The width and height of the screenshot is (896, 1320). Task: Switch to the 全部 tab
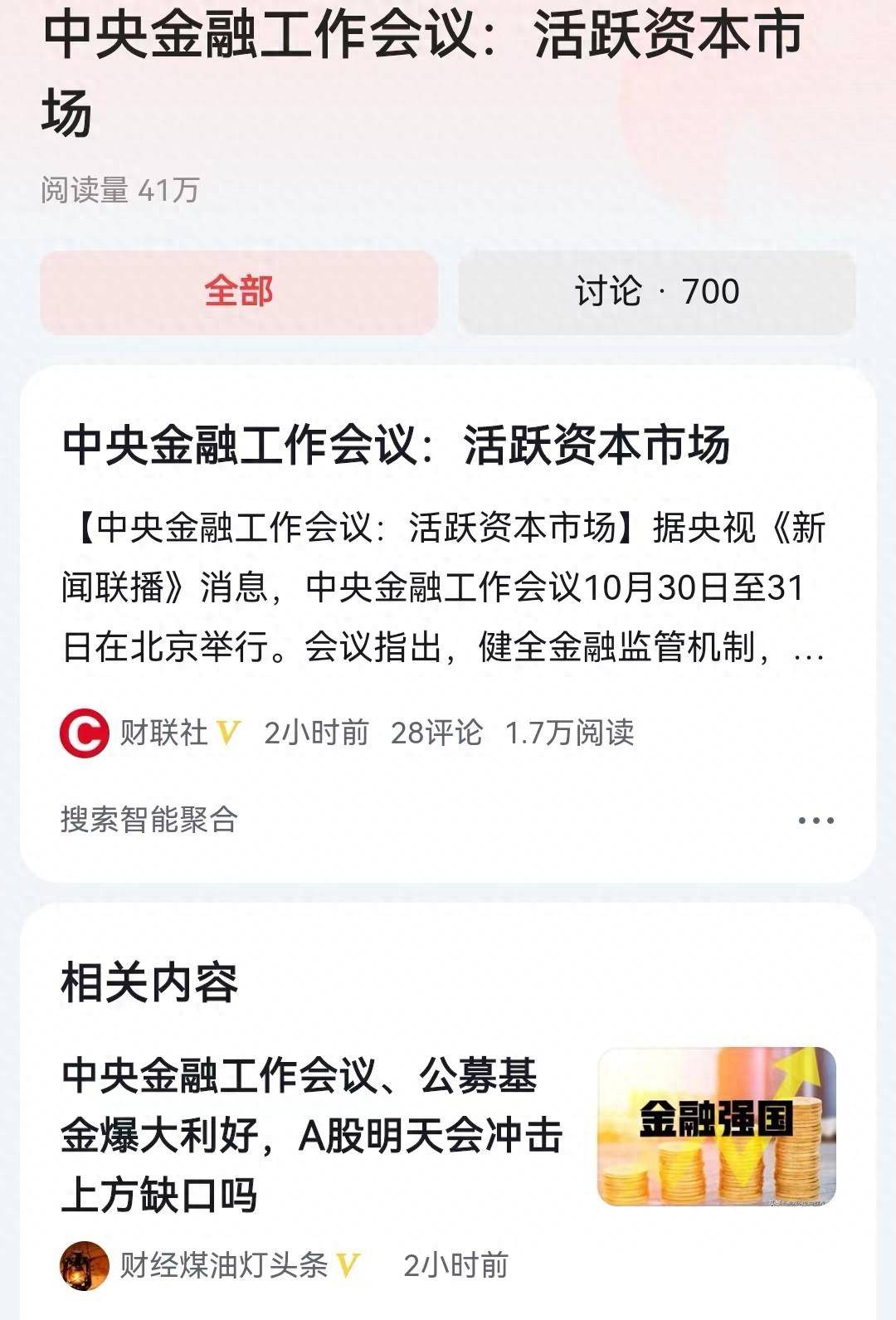pos(239,292)
